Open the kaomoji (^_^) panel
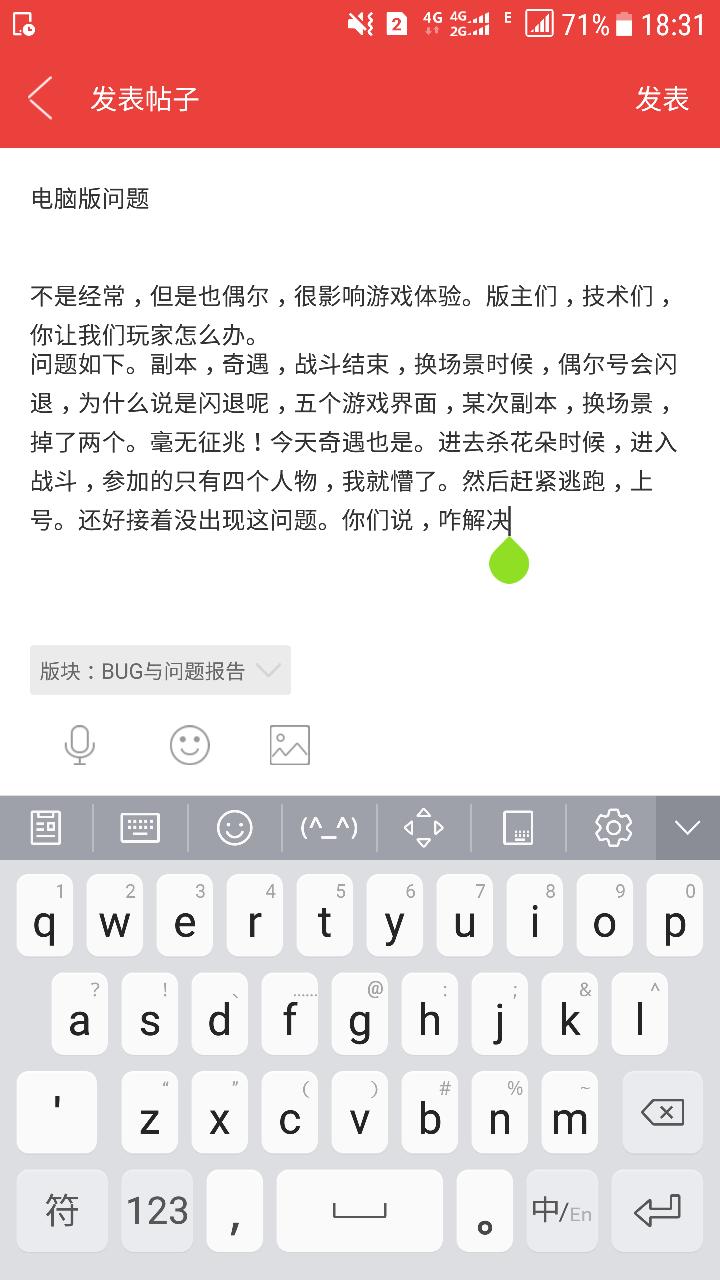 (x=329, y=827)
